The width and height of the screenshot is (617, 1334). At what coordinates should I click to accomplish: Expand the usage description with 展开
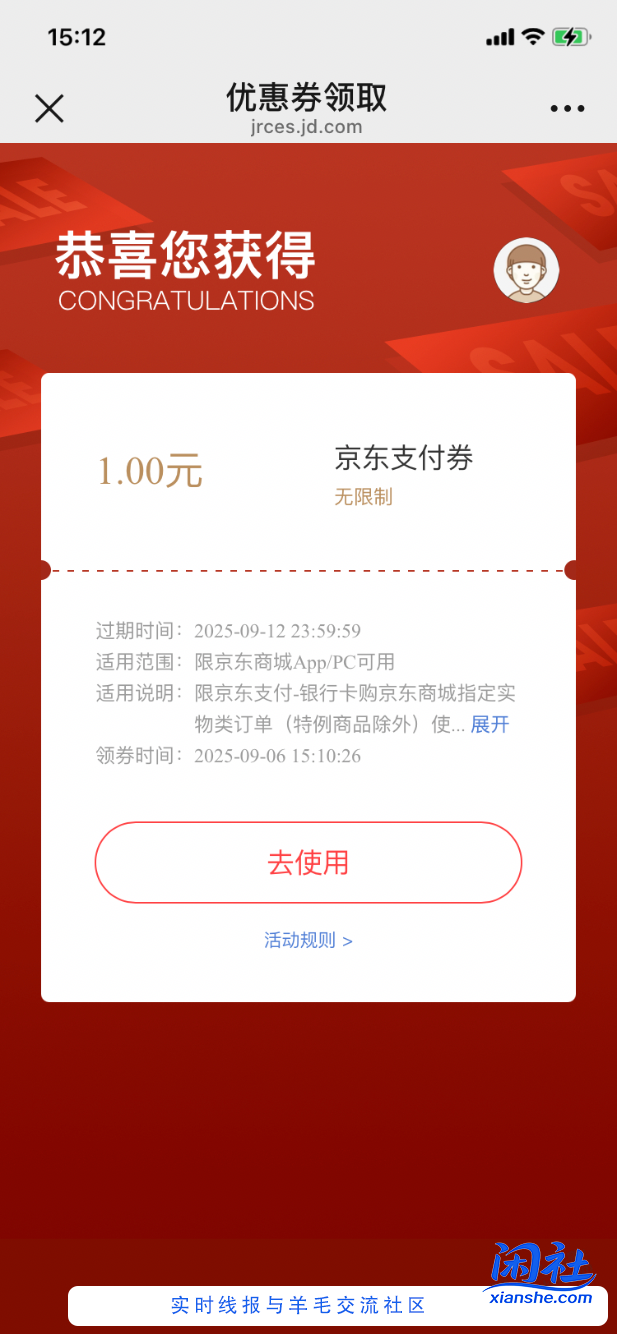pos(490,724)
